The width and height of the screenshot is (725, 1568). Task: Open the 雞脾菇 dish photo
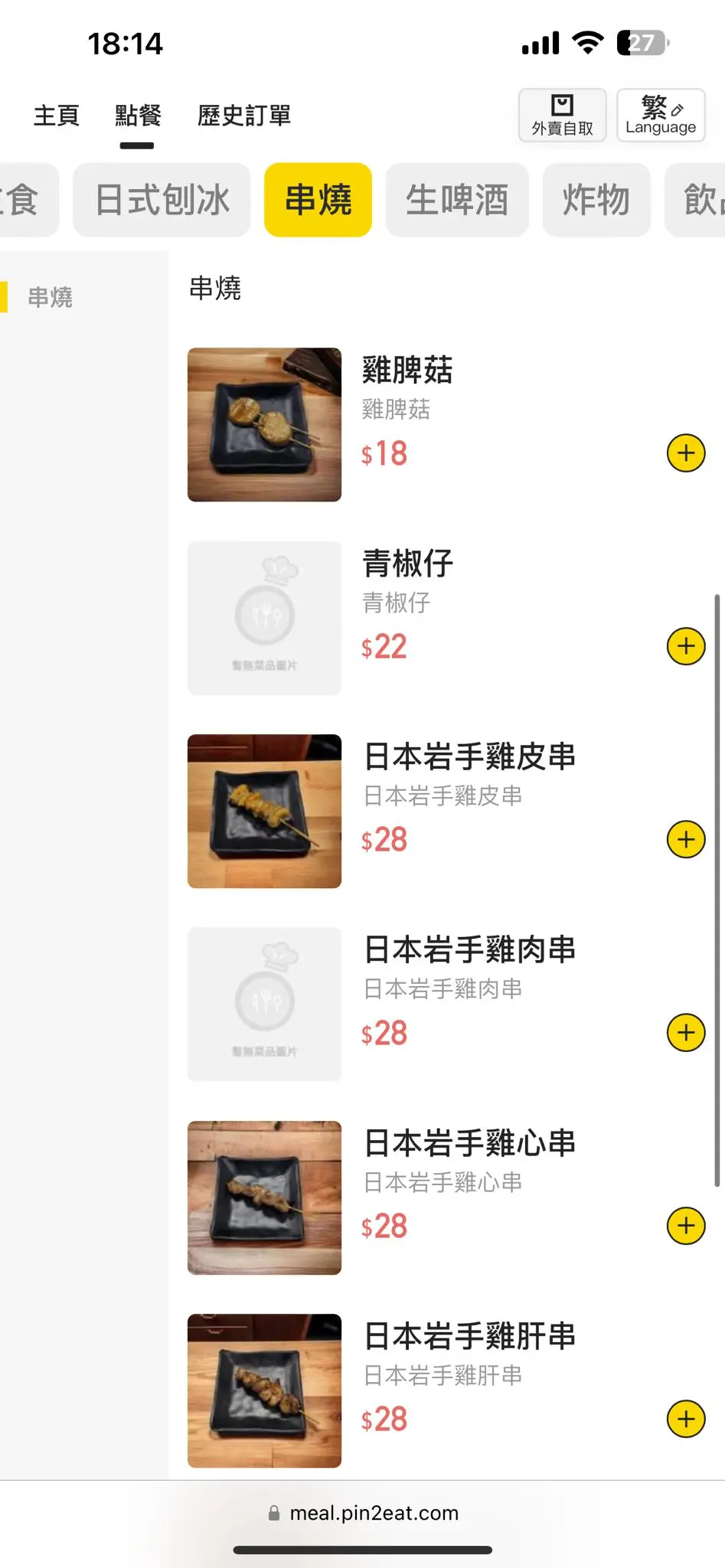point(264,425)
